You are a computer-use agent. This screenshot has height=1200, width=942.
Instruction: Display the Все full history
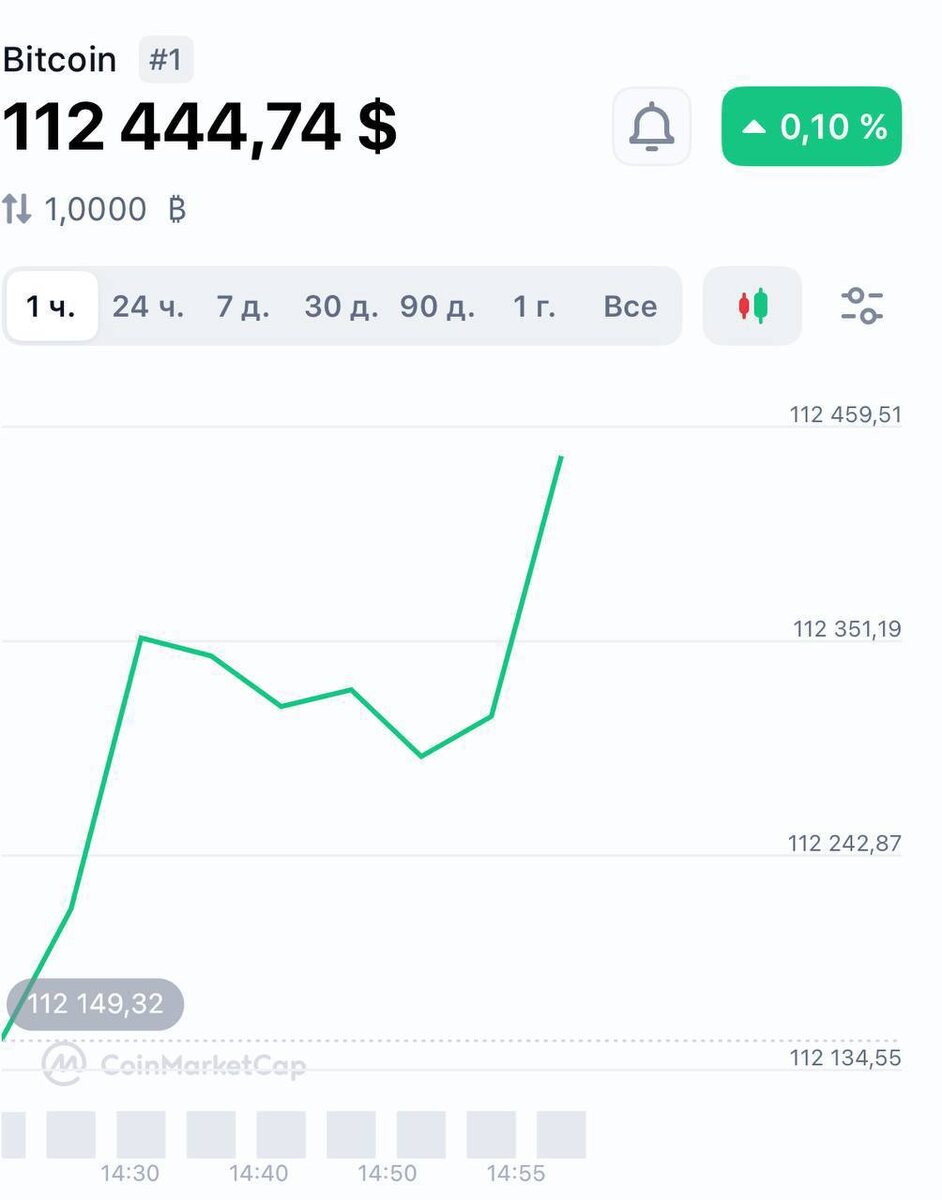pyautogui.click(x=630, y=306)
